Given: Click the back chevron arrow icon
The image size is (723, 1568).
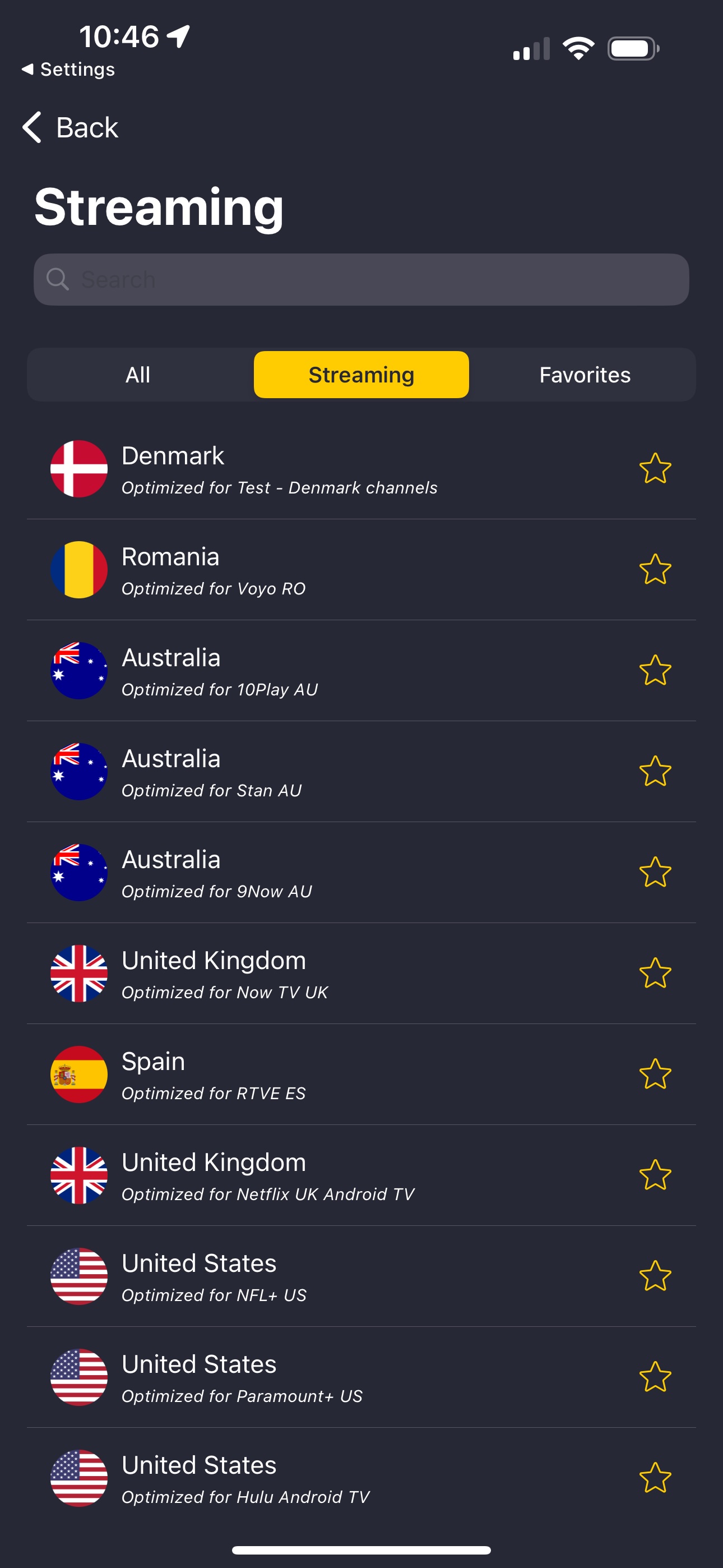Looking at the screenshot, I should click(x=31, y=128).
